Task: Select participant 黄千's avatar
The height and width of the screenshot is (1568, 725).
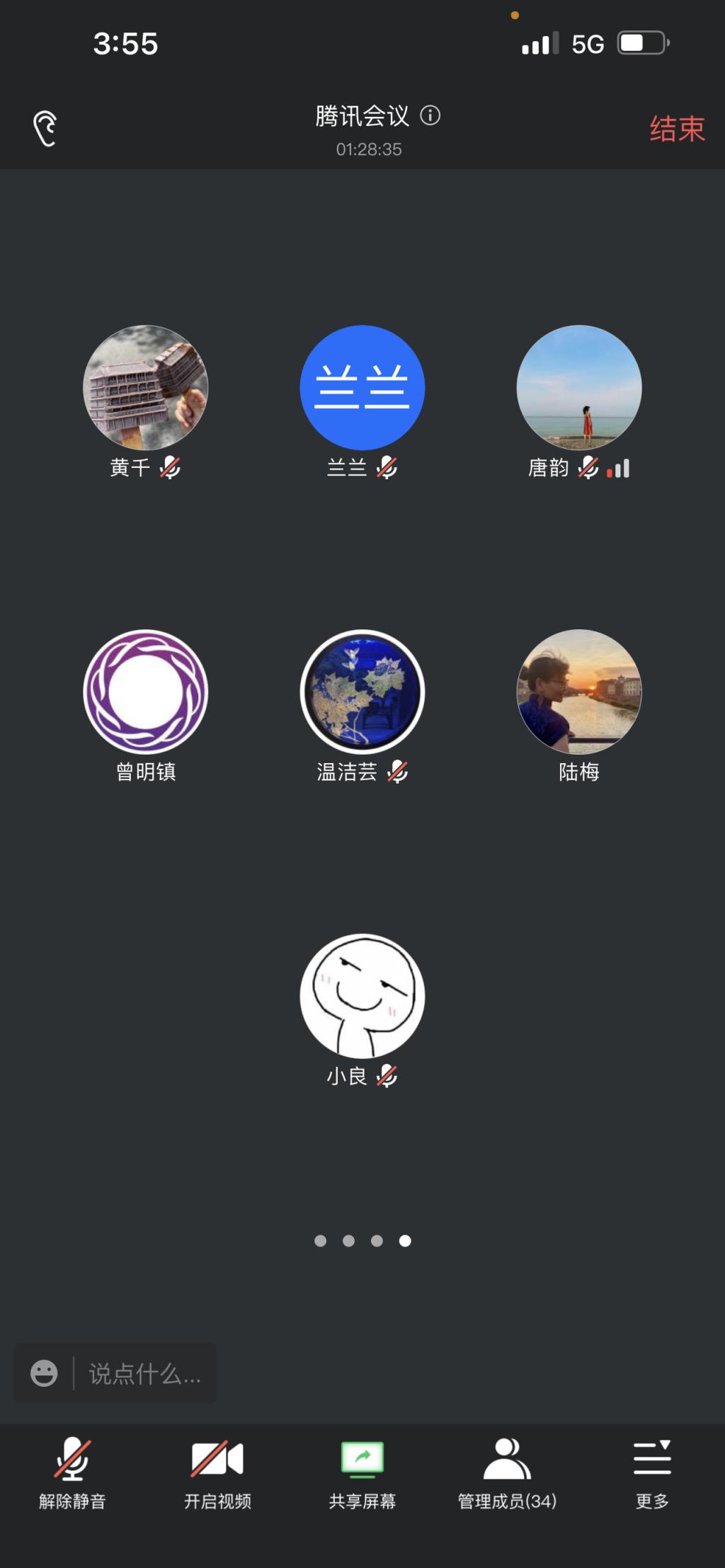Action: pyautogui.click(x=146, y=387)
